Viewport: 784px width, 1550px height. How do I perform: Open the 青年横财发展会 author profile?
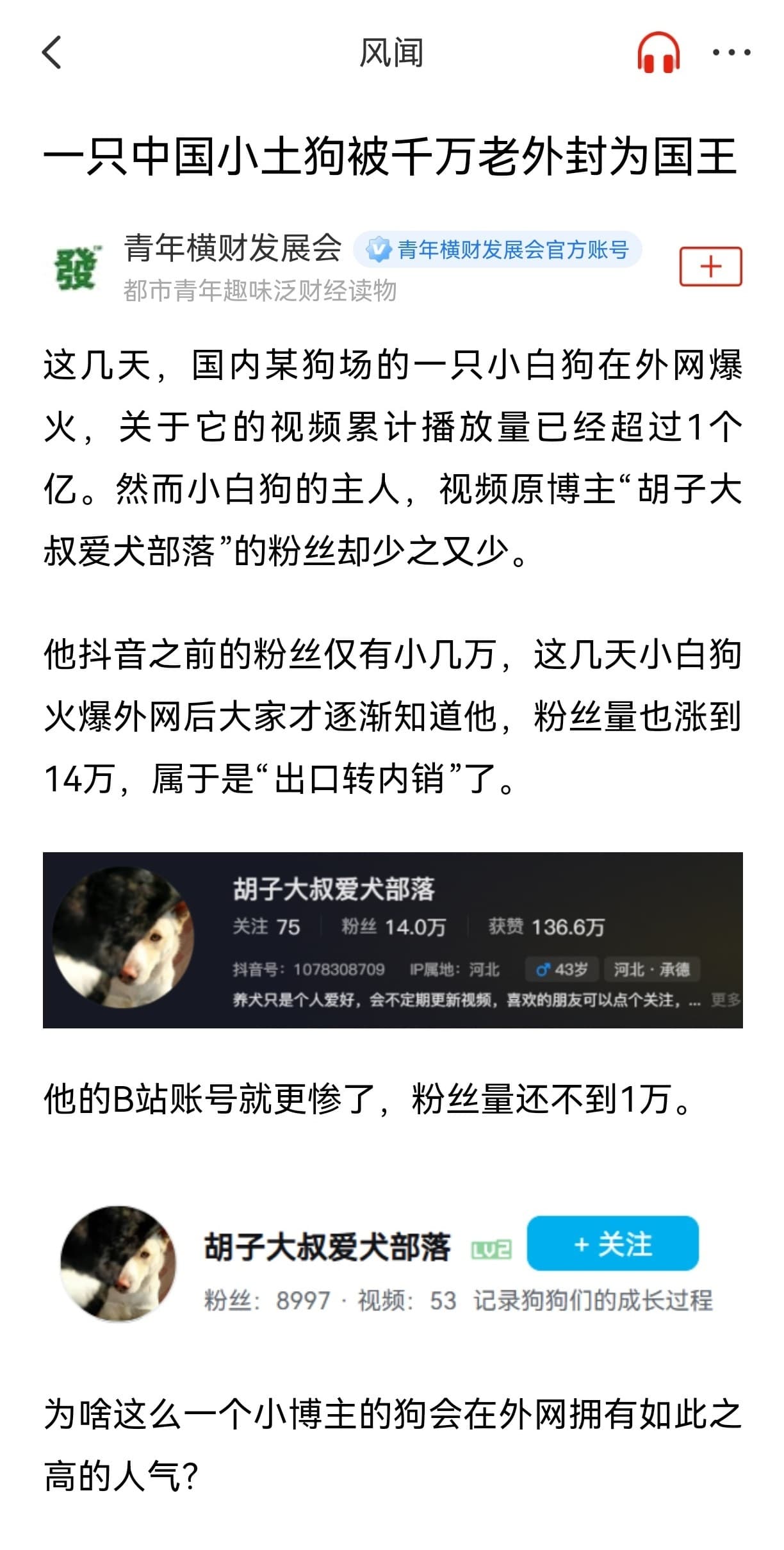pyautogui.click(x=232, y=249)
